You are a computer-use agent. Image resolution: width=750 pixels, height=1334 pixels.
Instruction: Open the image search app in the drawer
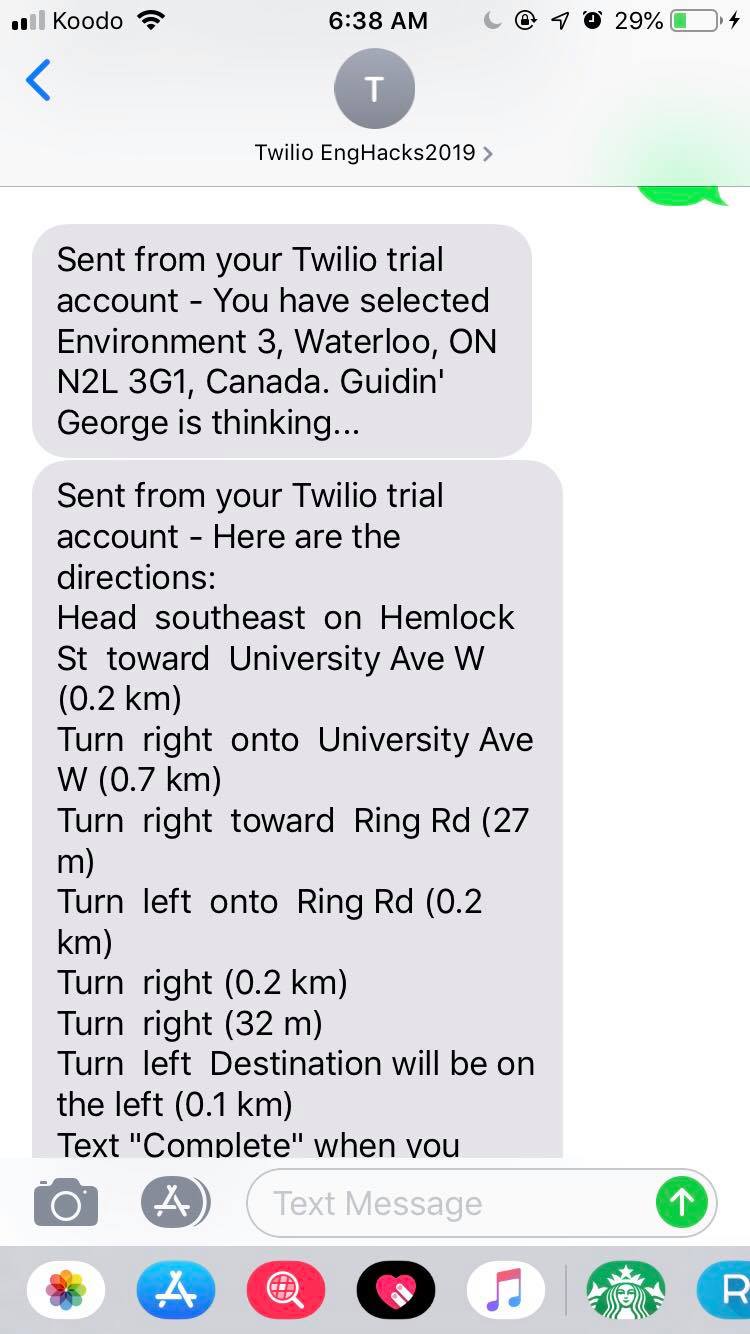pos(285,1290)
